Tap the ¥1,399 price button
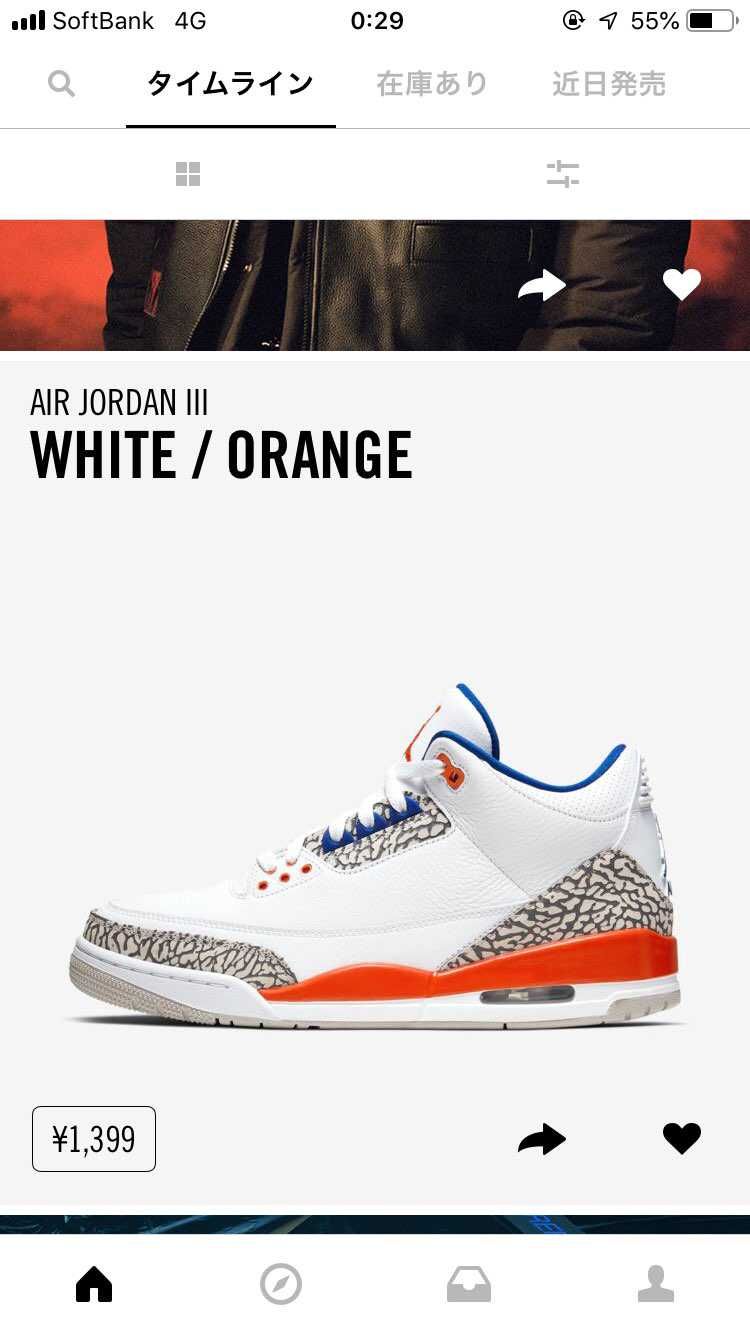Viewport: 750px width, 1334px height. click(94, 1139)
